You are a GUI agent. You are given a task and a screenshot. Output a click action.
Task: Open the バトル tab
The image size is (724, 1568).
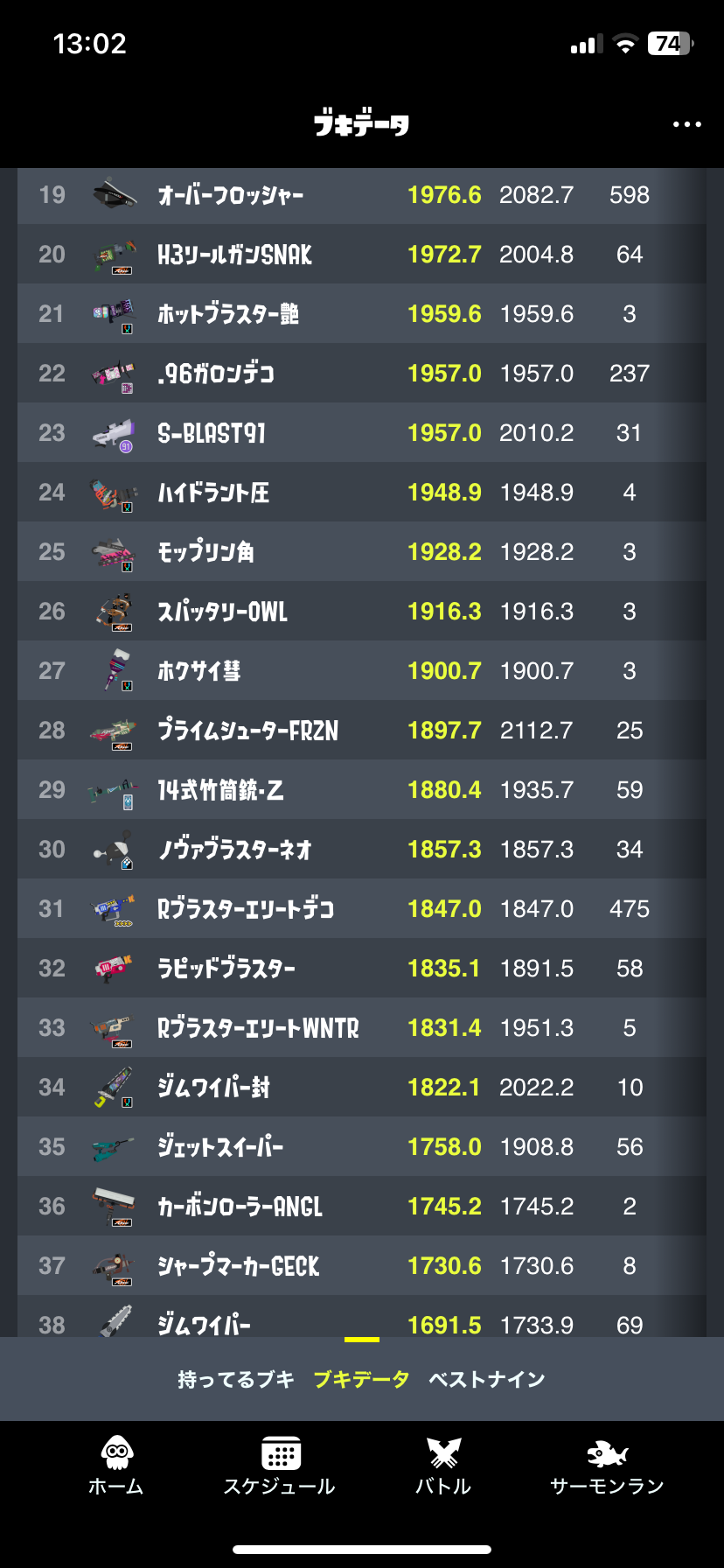point(443,1466)
